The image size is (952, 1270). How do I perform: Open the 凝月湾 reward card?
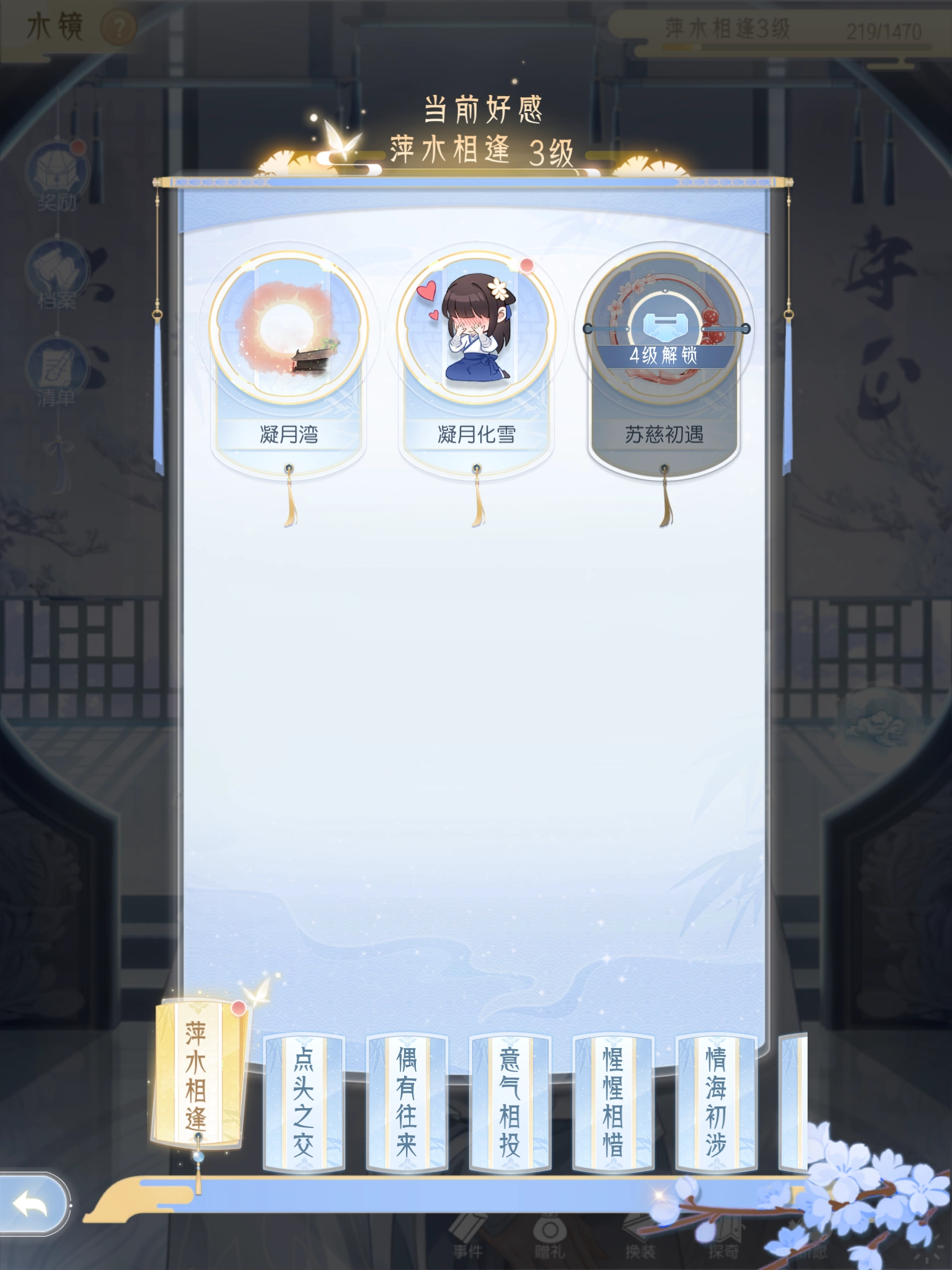pyautogui.click(x=289, y=353)
